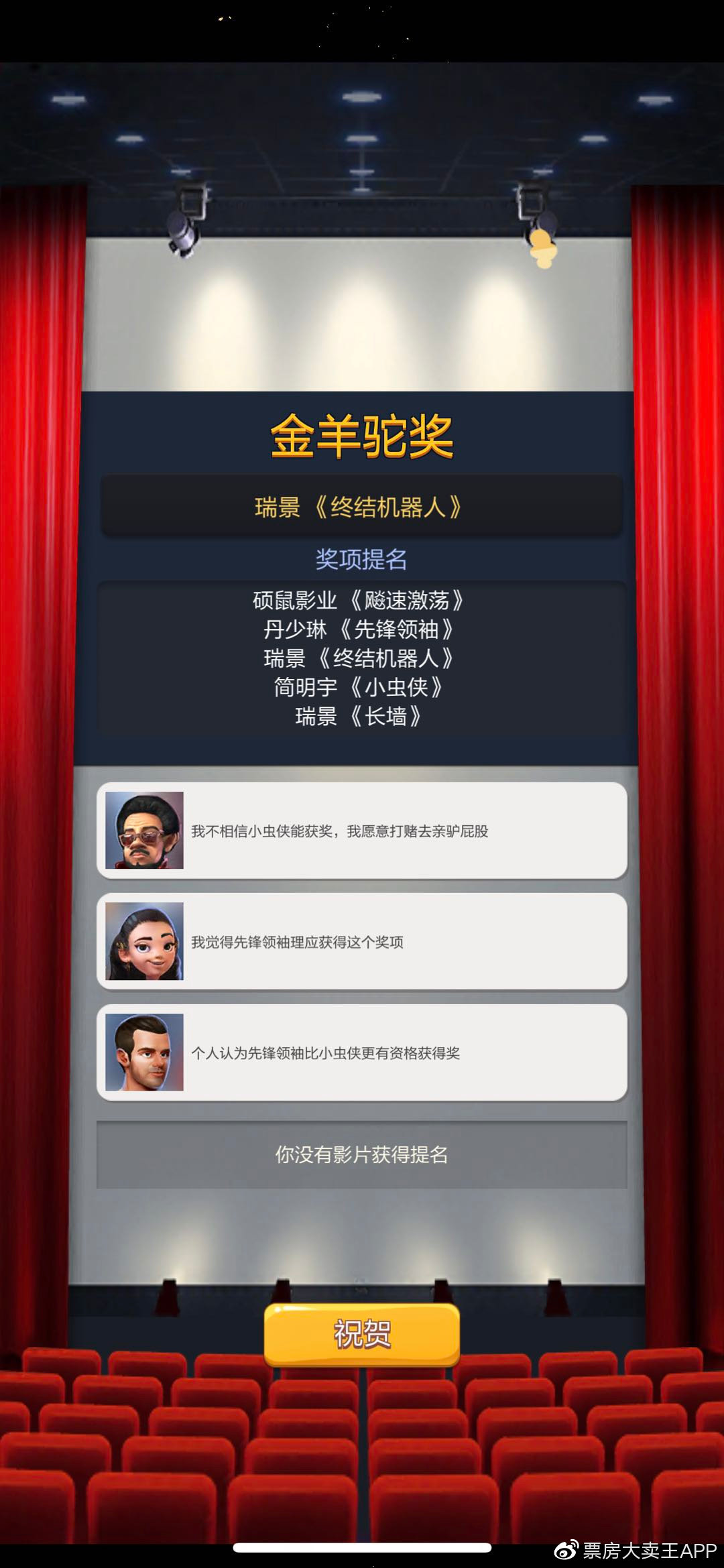The width and height of the screenshot is (724, 1568).
Task: Tap the 祝贺 (Congratulations) button
Action: (x=361, y=1334)
